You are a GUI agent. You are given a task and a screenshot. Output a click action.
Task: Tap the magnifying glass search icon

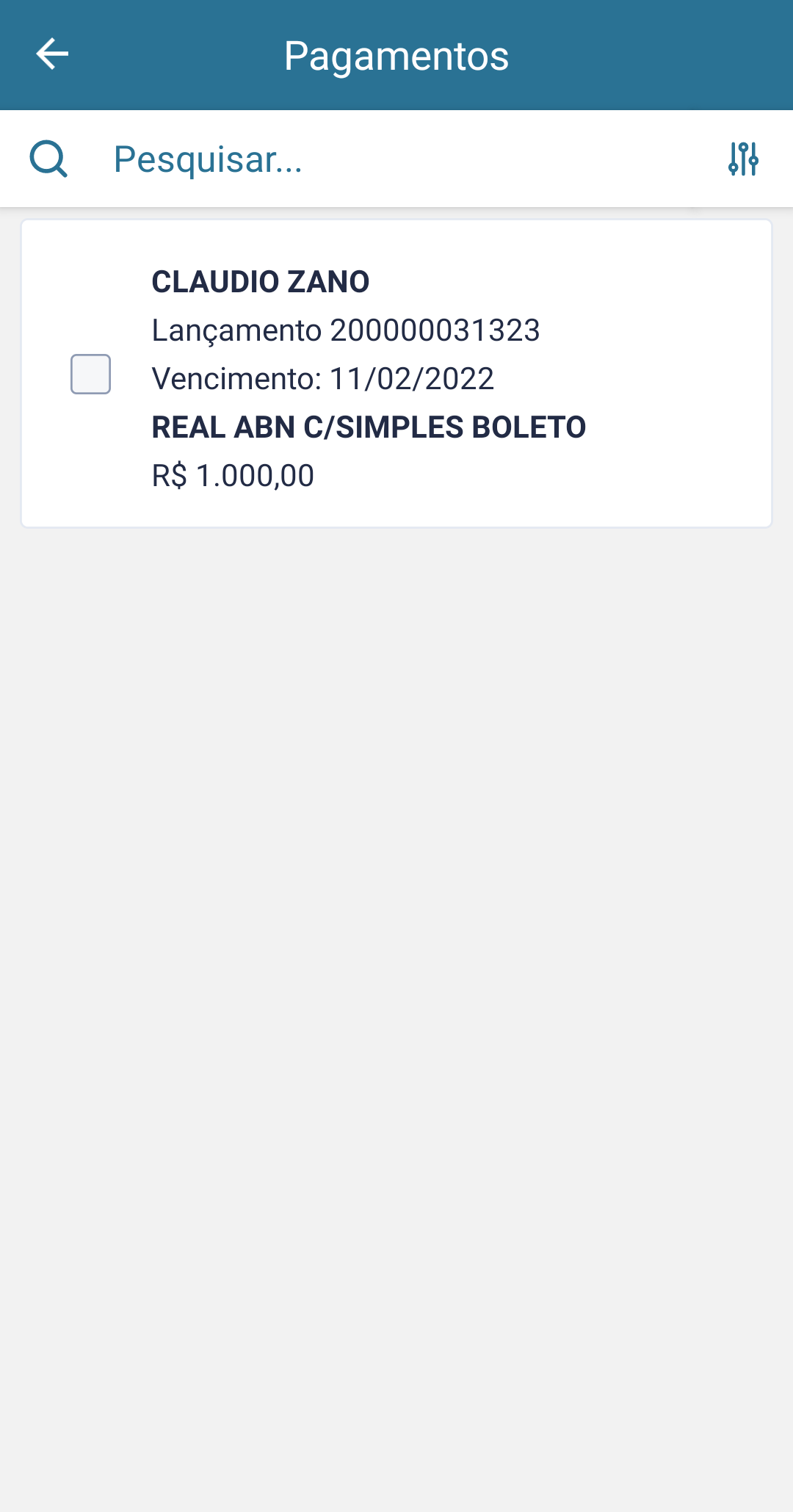point(48,159)
